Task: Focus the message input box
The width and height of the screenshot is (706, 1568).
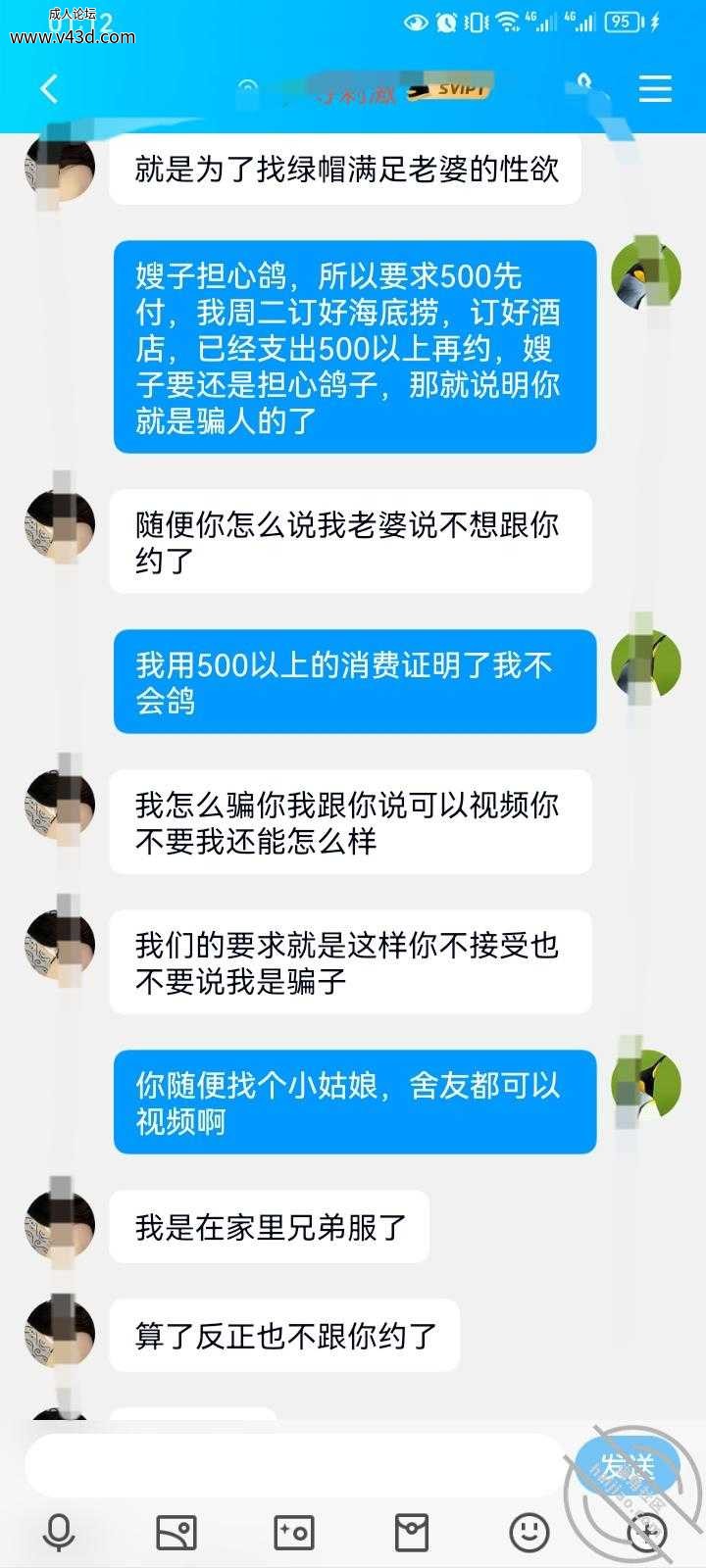Action: (x=294, y=1467)
